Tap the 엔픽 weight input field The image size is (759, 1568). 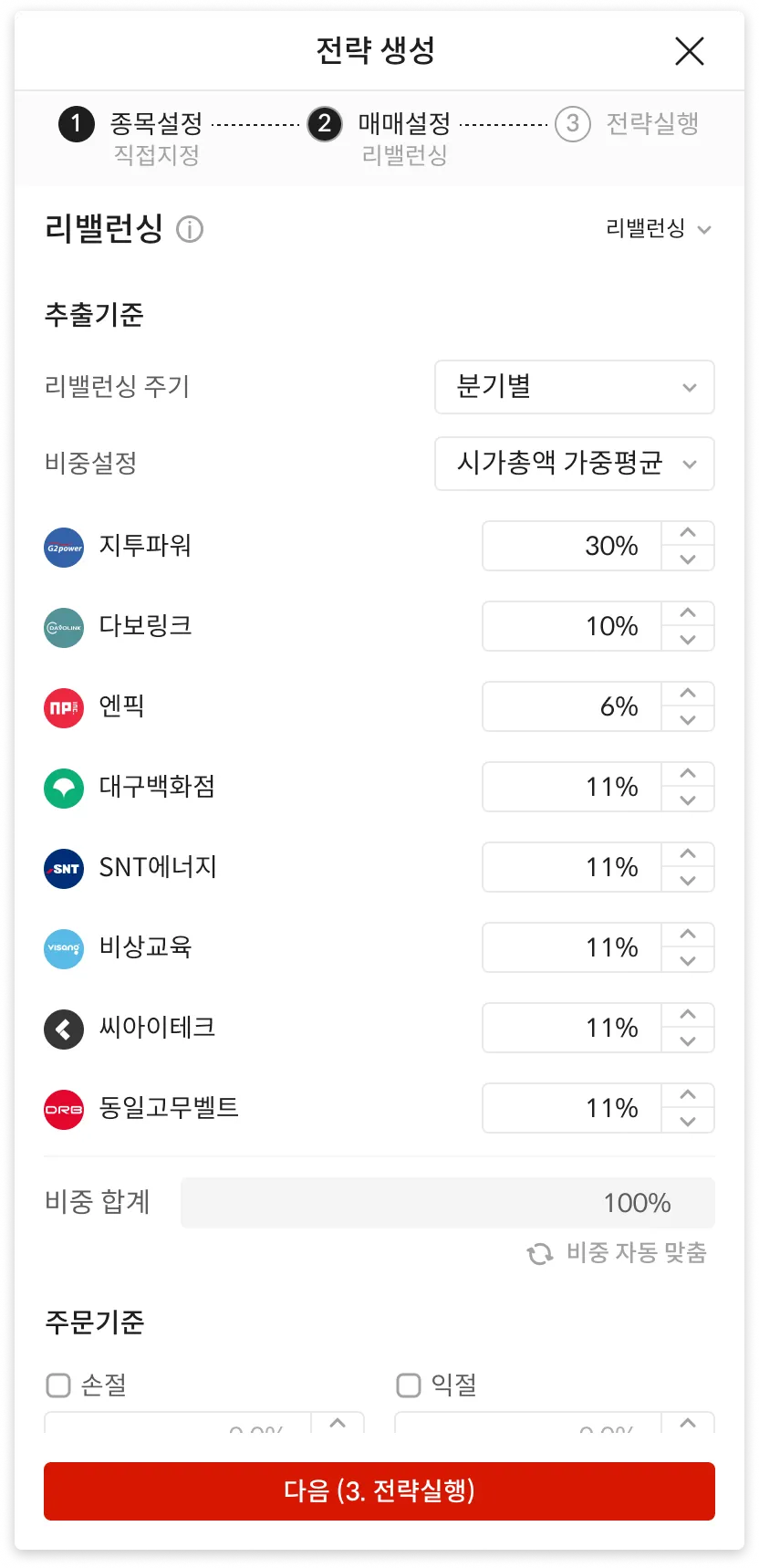click(x=572, y=706)
